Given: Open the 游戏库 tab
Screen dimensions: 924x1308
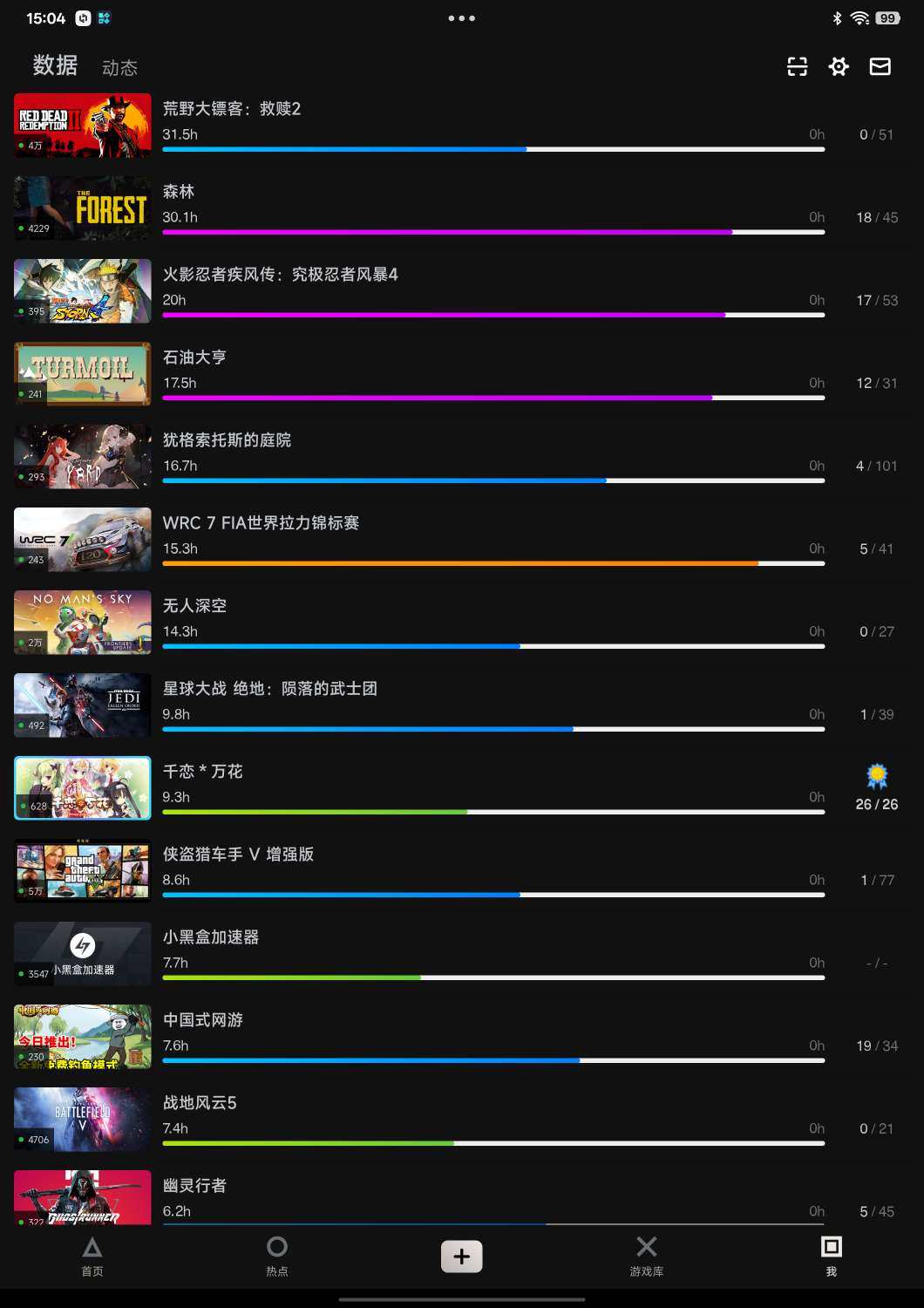Looking at the screenshot, I should (x=647, y=1256).
